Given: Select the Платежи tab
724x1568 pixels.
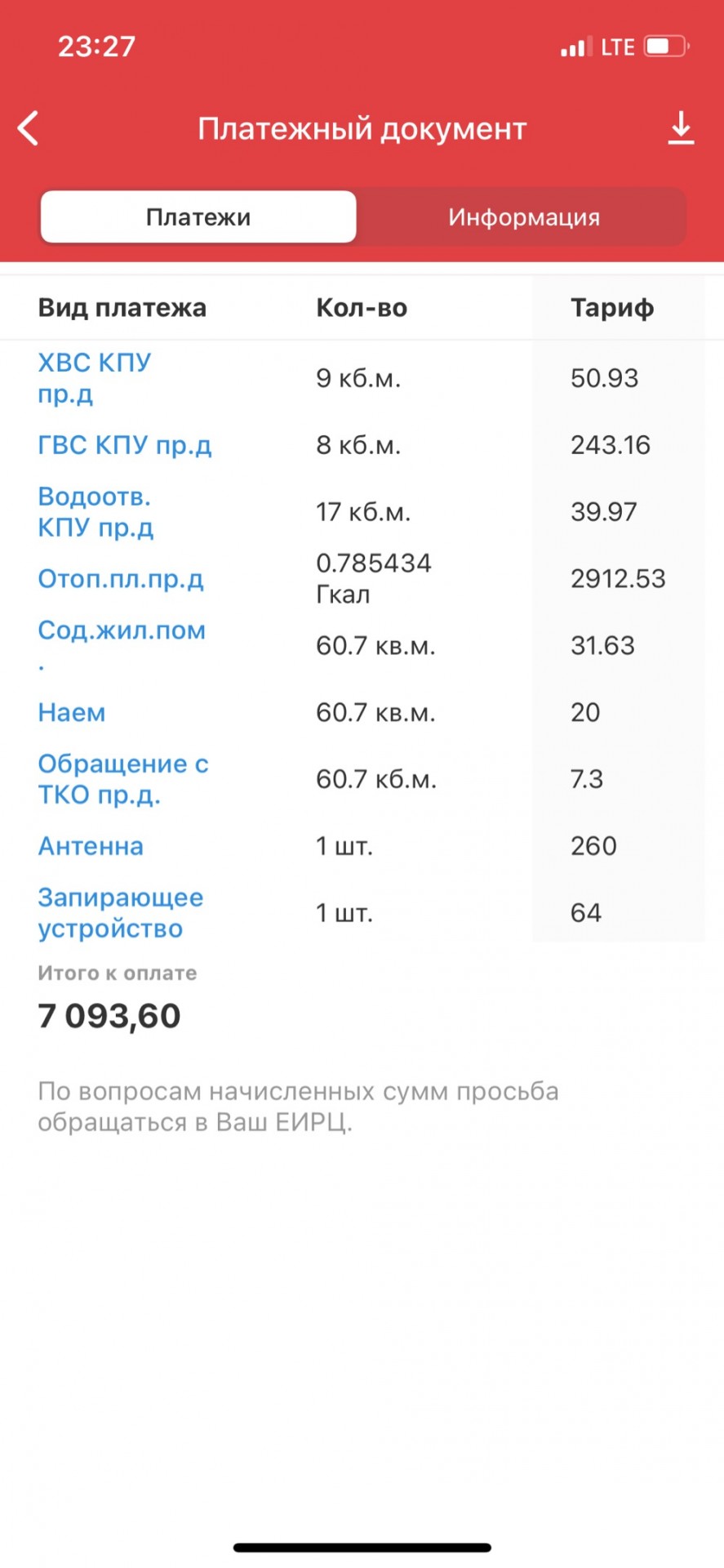Looking at the screenshot, I should pos(198,217).
